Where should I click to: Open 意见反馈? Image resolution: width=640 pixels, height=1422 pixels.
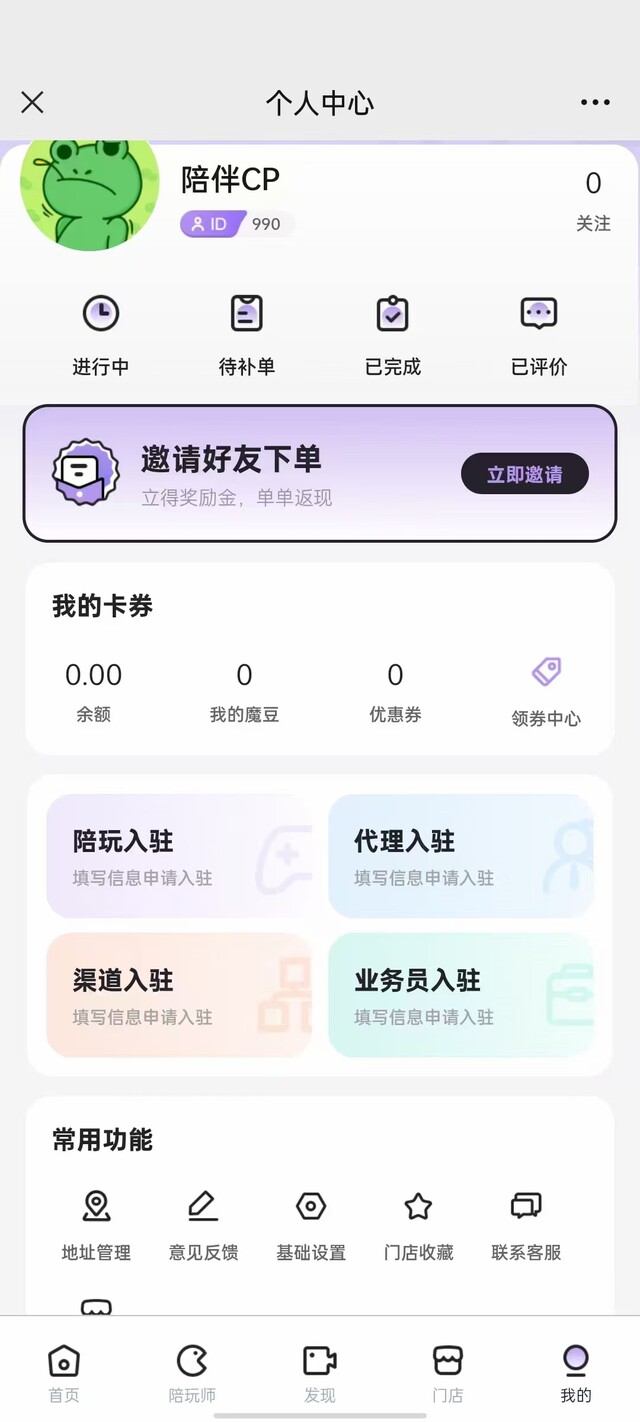(x=203, y=1224)
